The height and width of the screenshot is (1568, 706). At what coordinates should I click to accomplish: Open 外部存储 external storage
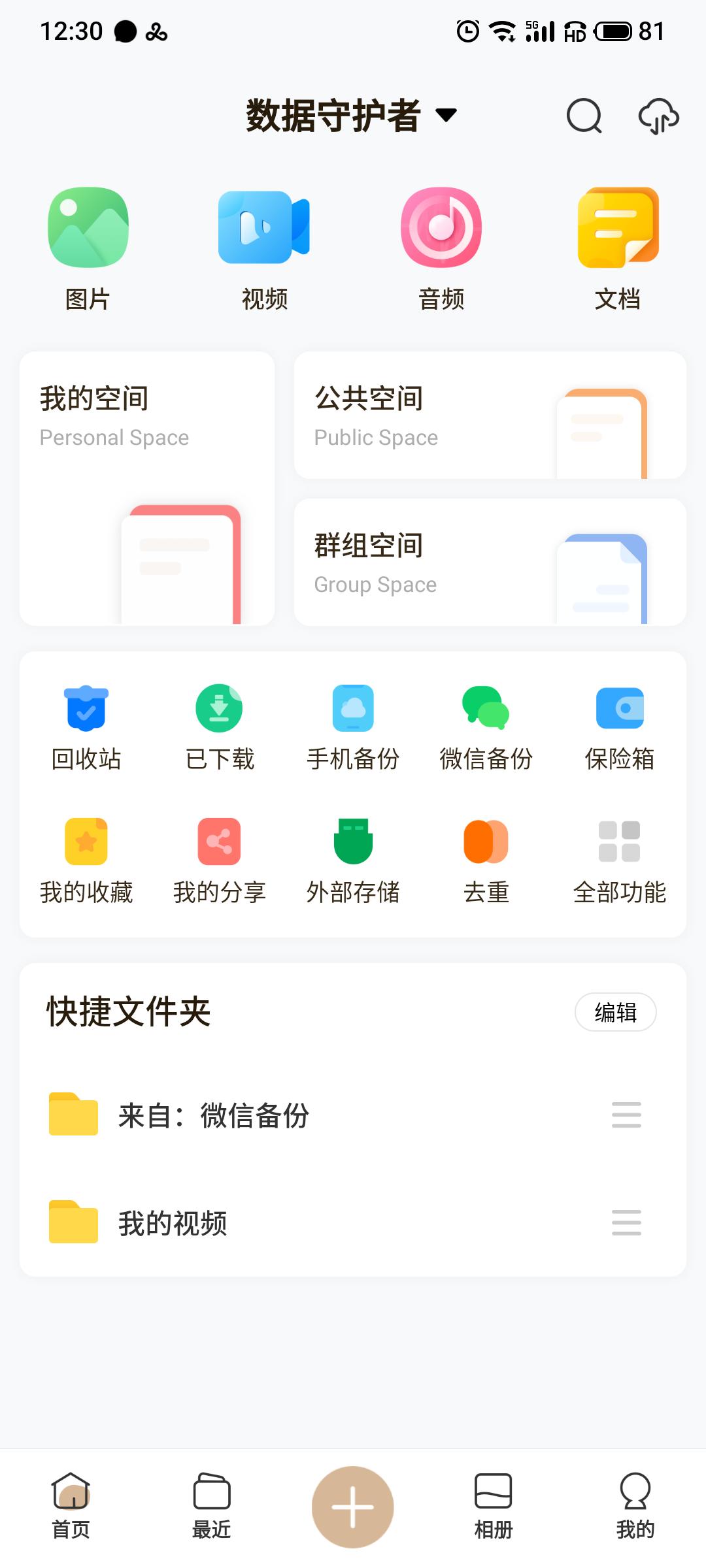pos(353,859)
